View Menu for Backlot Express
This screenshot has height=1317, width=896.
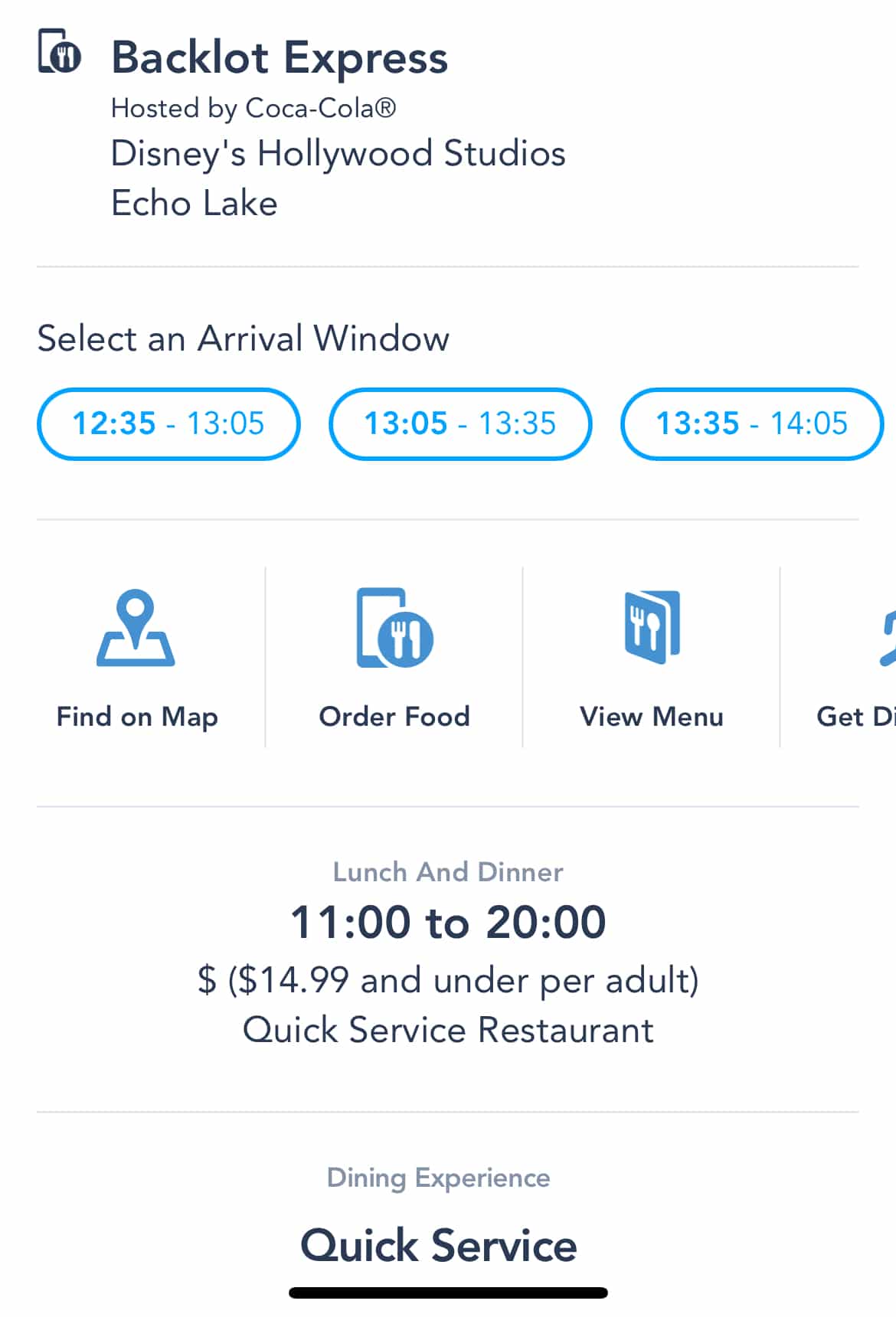point(652,658)
